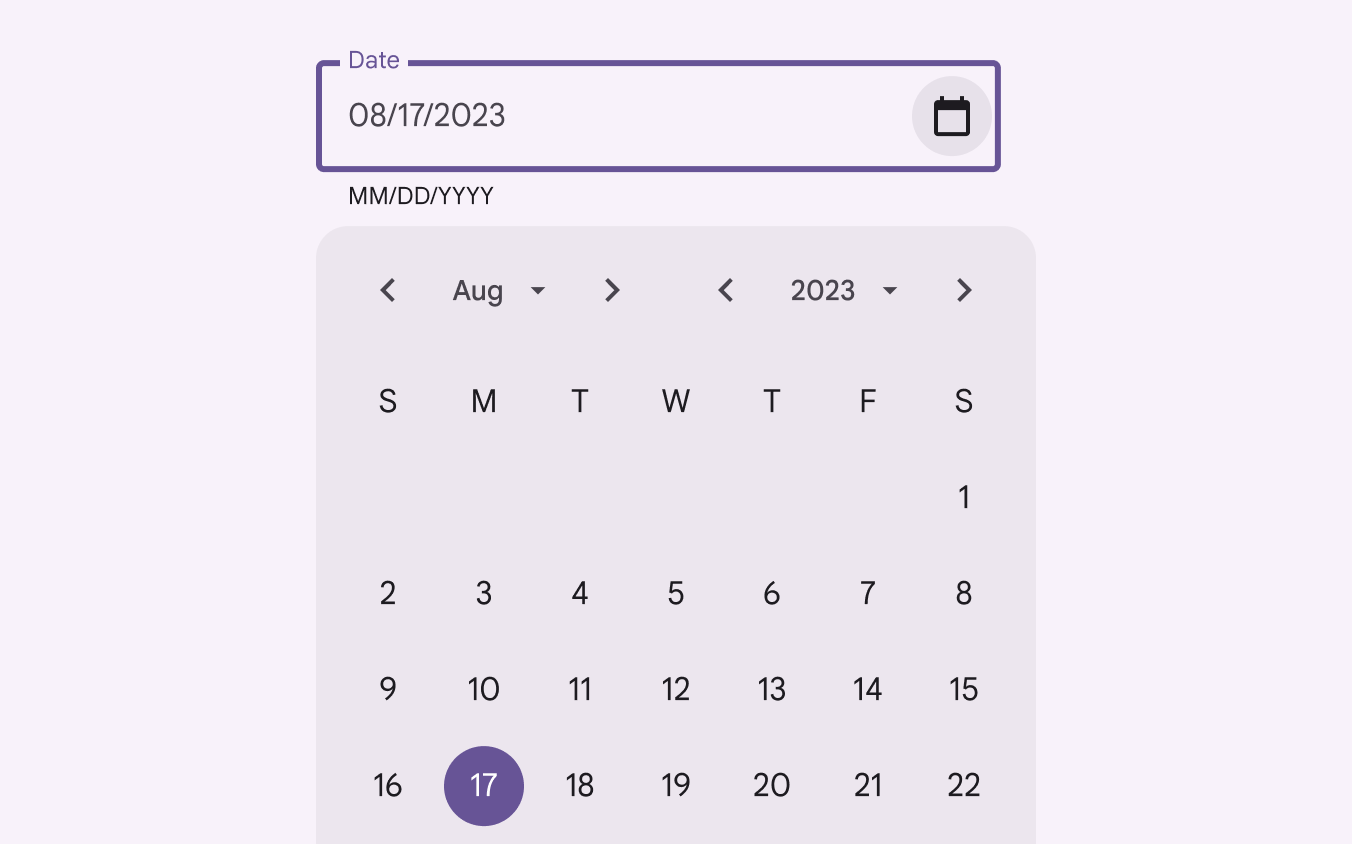The width and height of the screenshot is (1352, 844).
Task: Select day 2 in the calendar
Action: (388, 593)
